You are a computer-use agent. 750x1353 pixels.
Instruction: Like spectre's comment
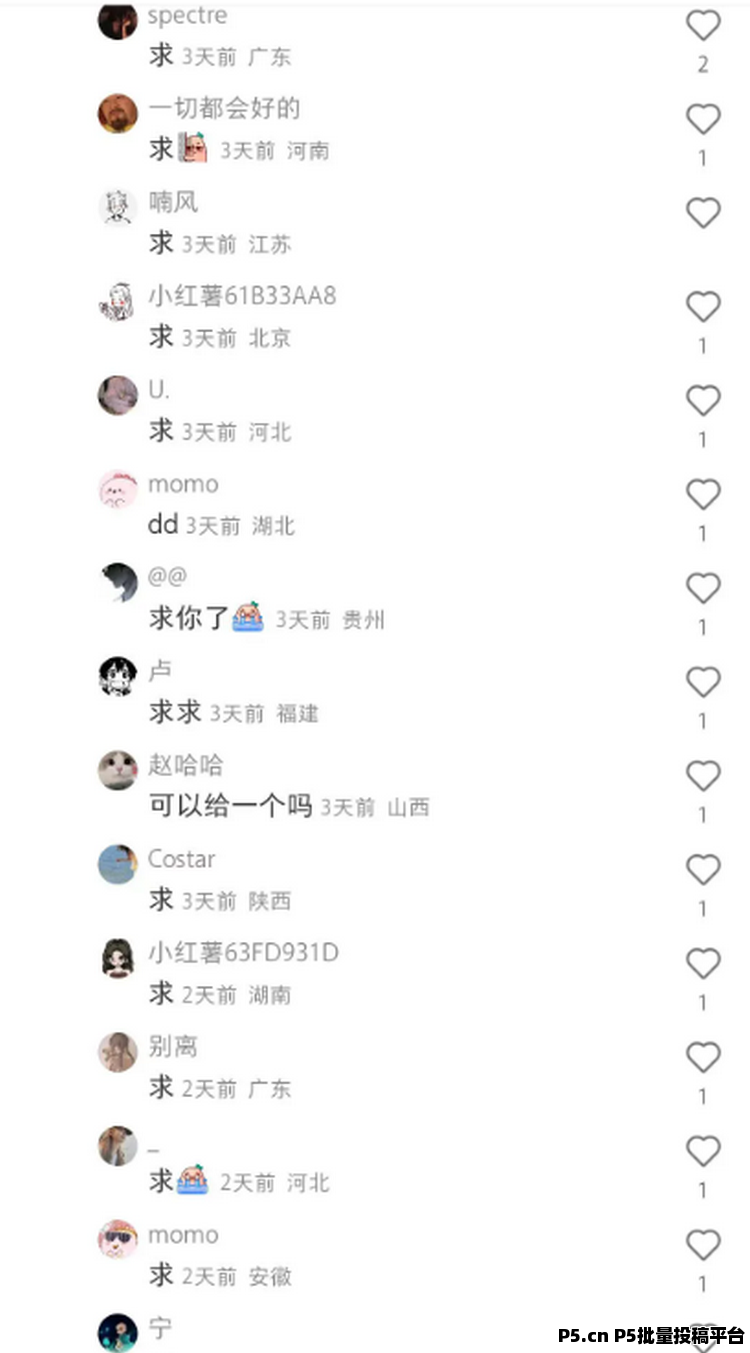click(703, 26)
